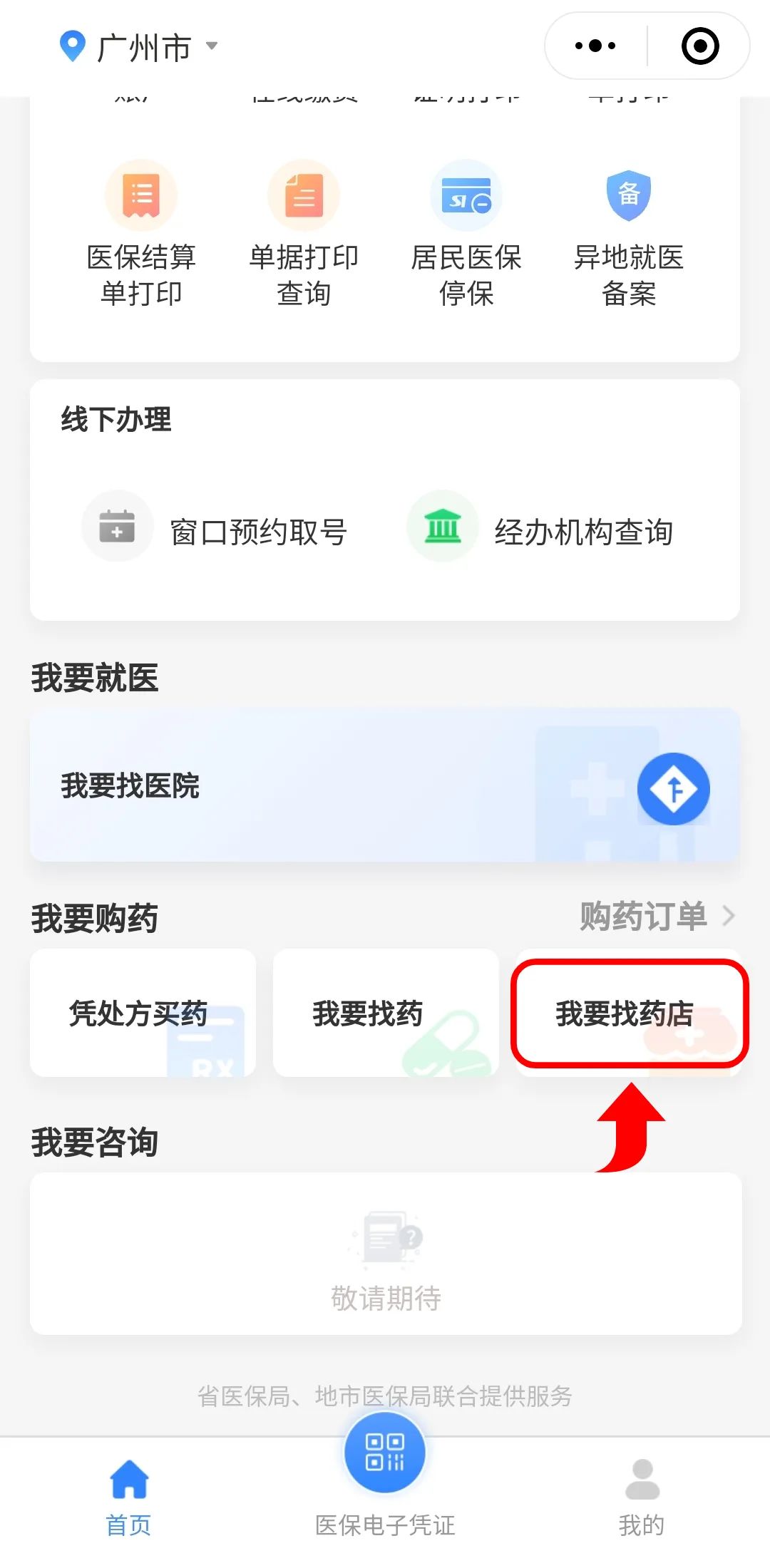
Task: Tap the circular capsule icon top right
Action: (x=700, y=45)
